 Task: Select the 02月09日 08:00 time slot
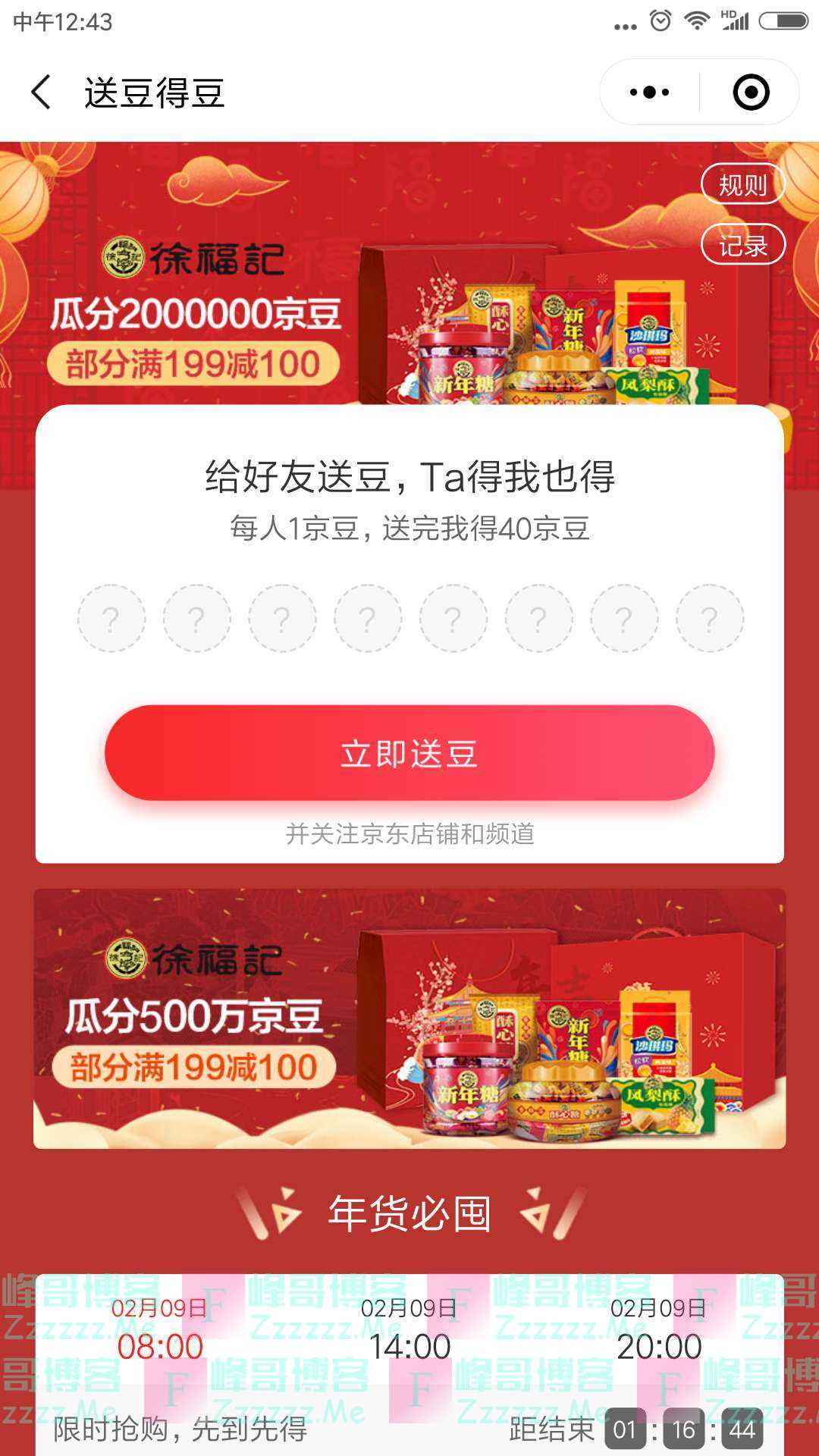click(160, 1330)
